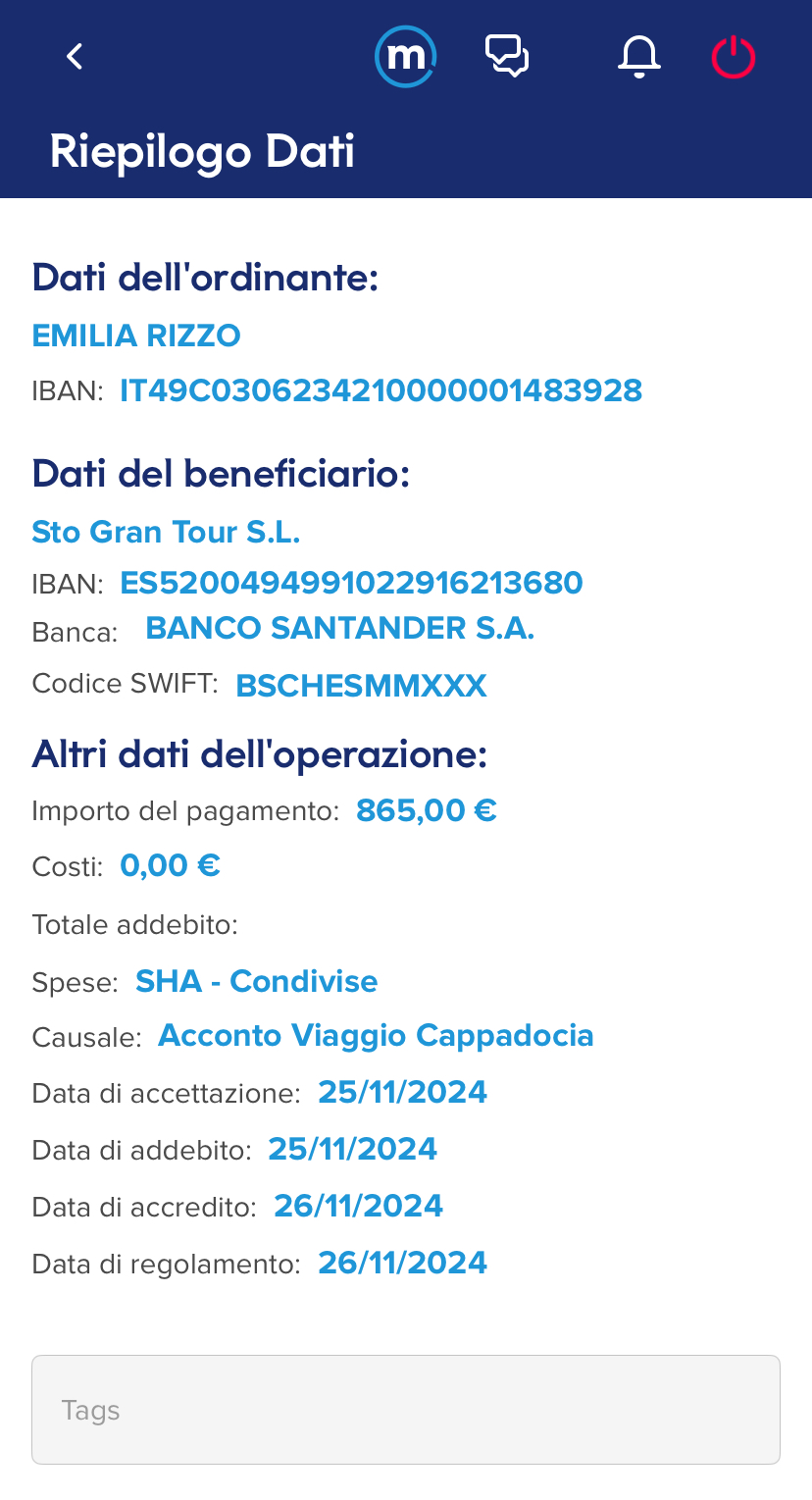This screenshot has width=812, height=1500.
Task: Tap the round m logo icon
Action: click(x=405, y=57)
